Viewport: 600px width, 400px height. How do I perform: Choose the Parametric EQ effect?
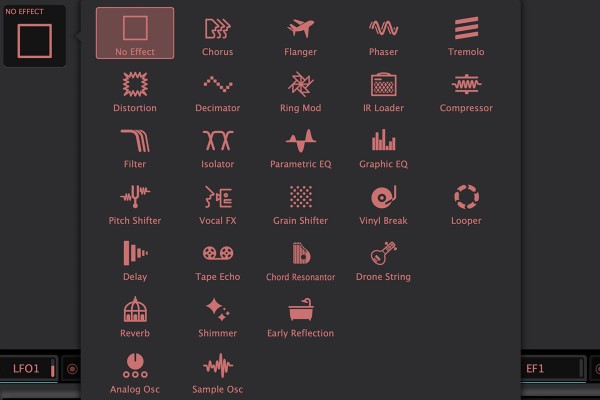pyautogui.click(x=300, y=145)
